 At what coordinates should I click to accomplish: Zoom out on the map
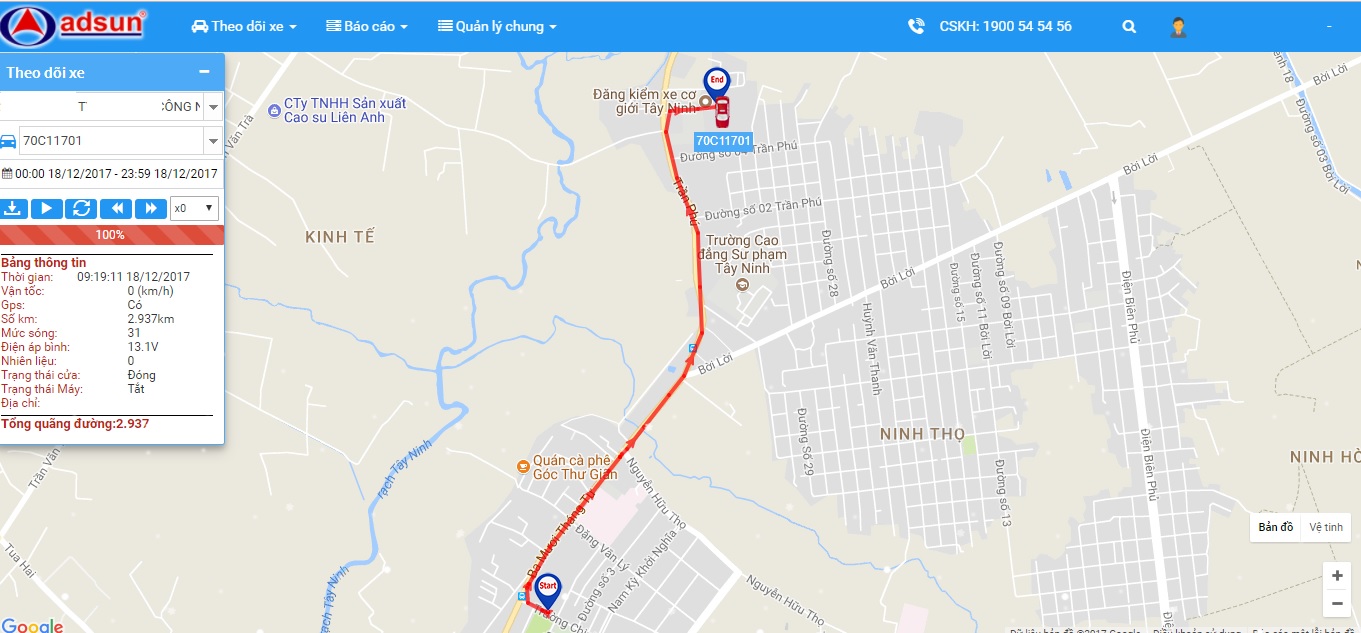coord(1337,604)
